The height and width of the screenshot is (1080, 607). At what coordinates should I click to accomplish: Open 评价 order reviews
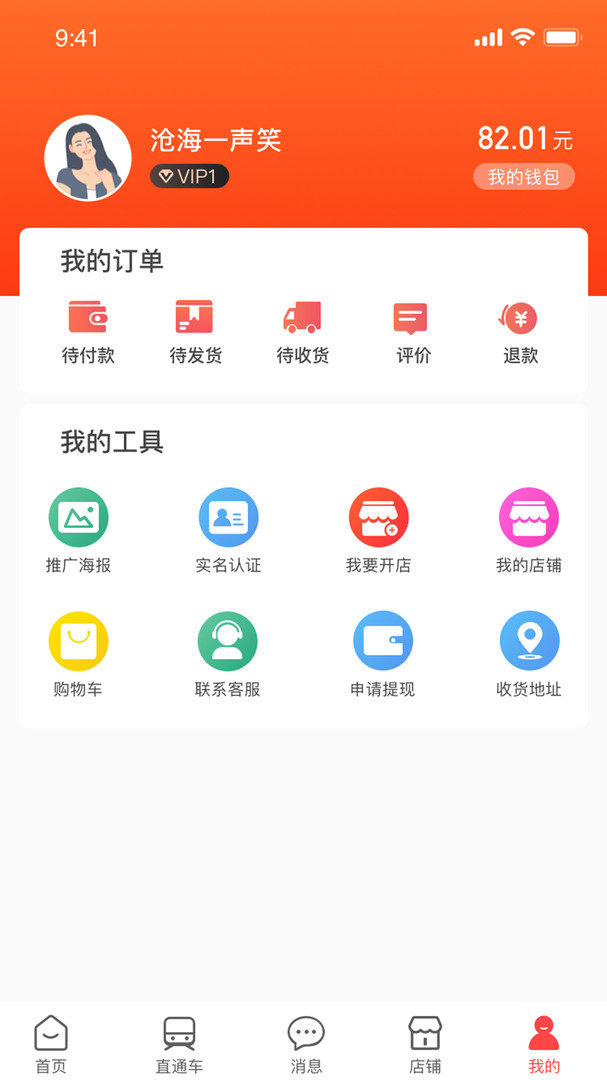coord(411,332)
